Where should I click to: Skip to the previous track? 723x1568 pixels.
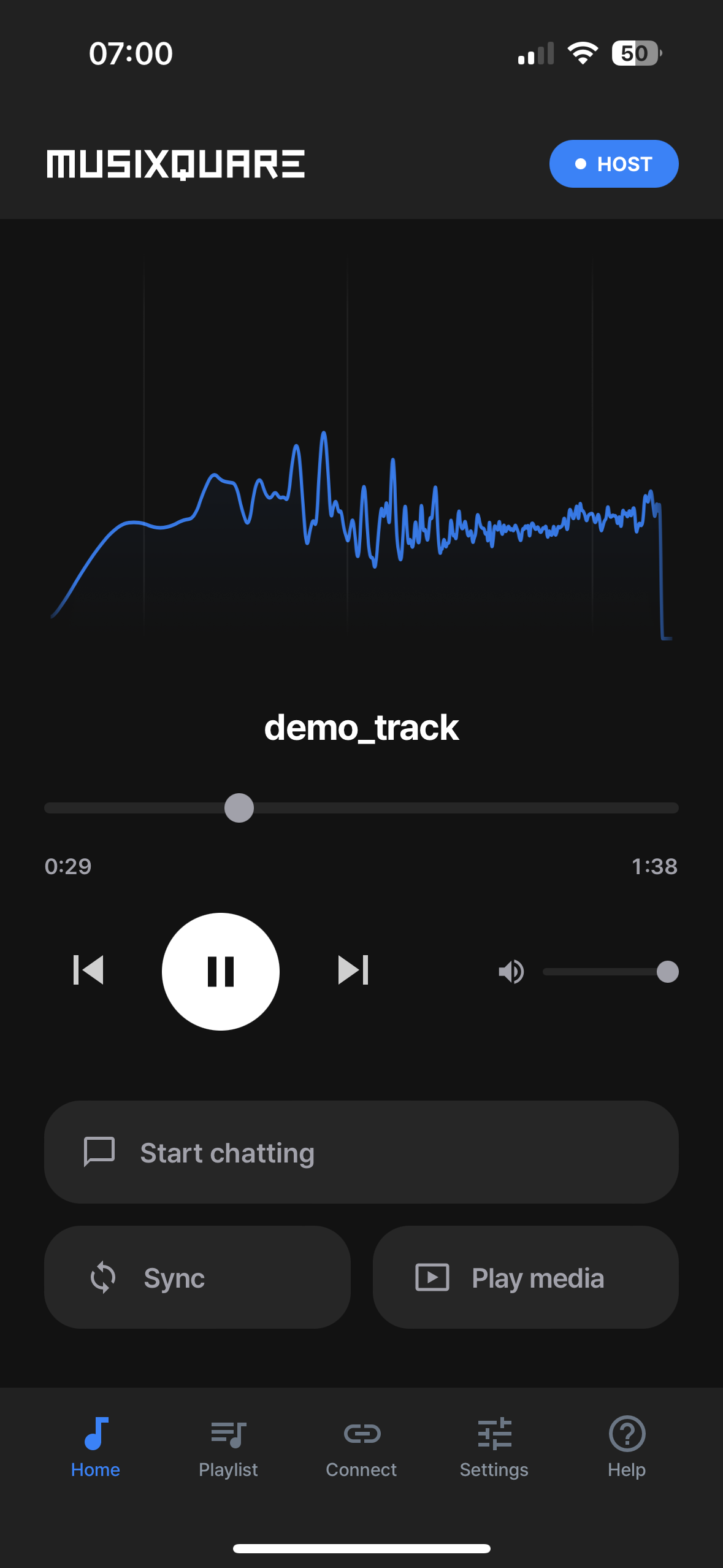88,970
